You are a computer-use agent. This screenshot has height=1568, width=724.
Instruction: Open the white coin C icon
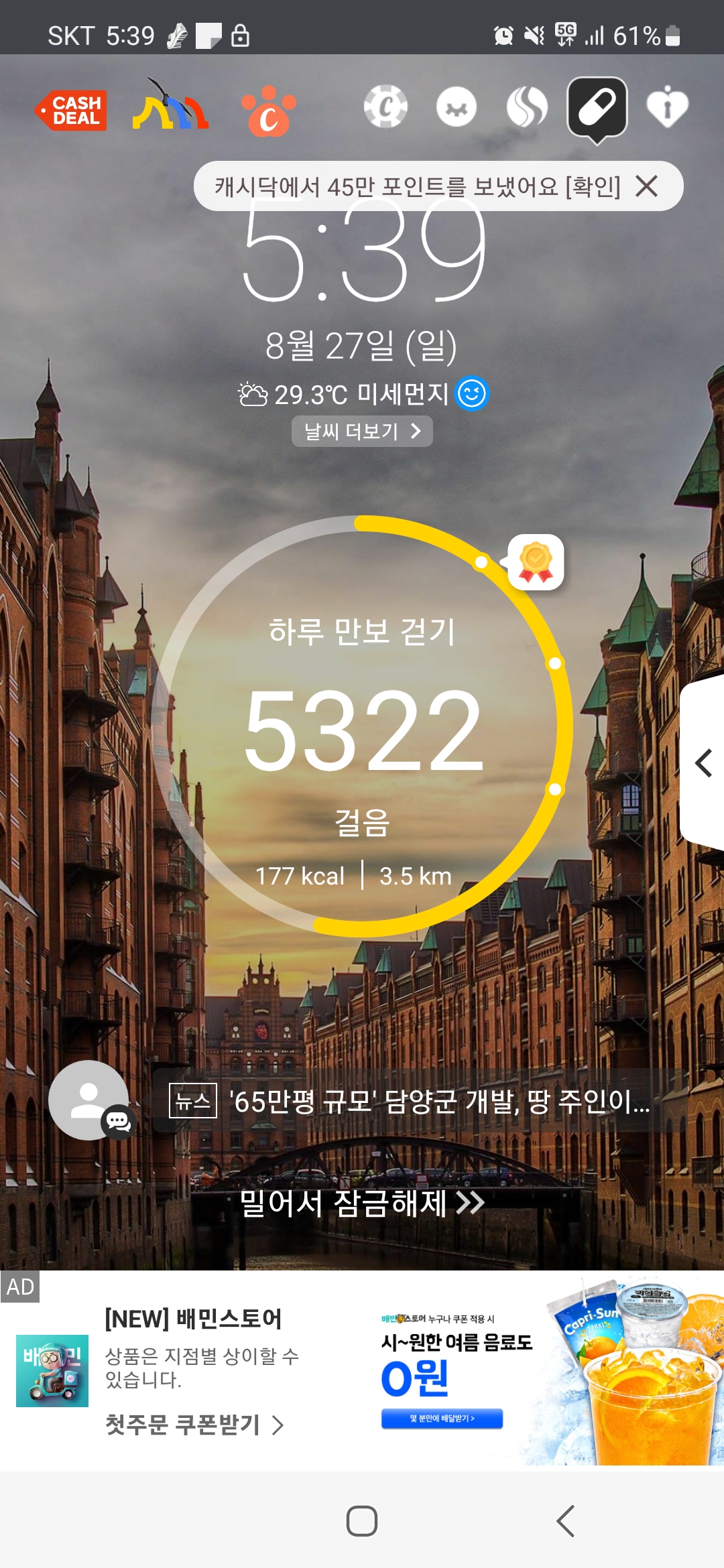tap(385, 107)
